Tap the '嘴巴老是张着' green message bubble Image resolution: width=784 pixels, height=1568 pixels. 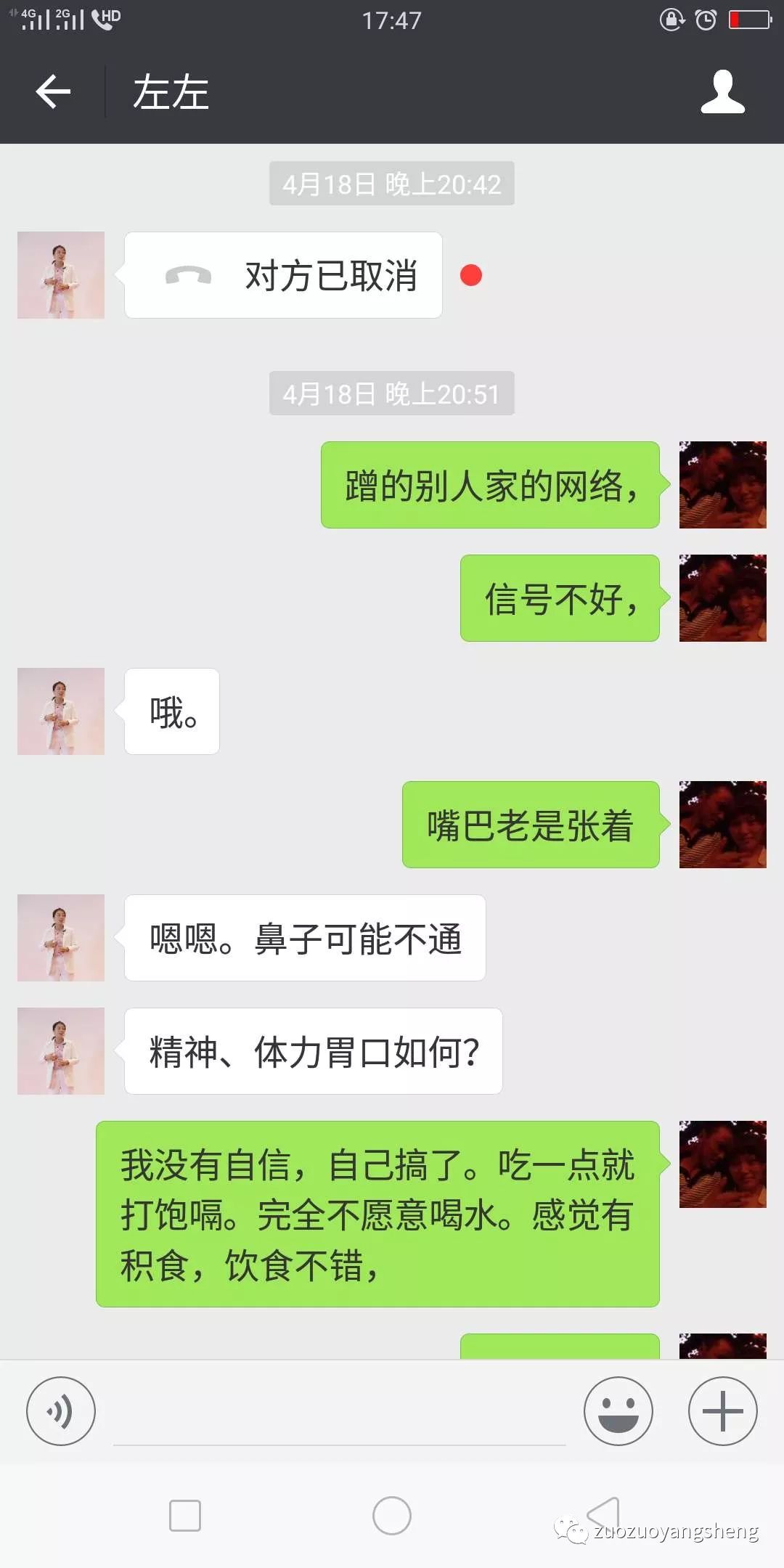click(530, 825)
